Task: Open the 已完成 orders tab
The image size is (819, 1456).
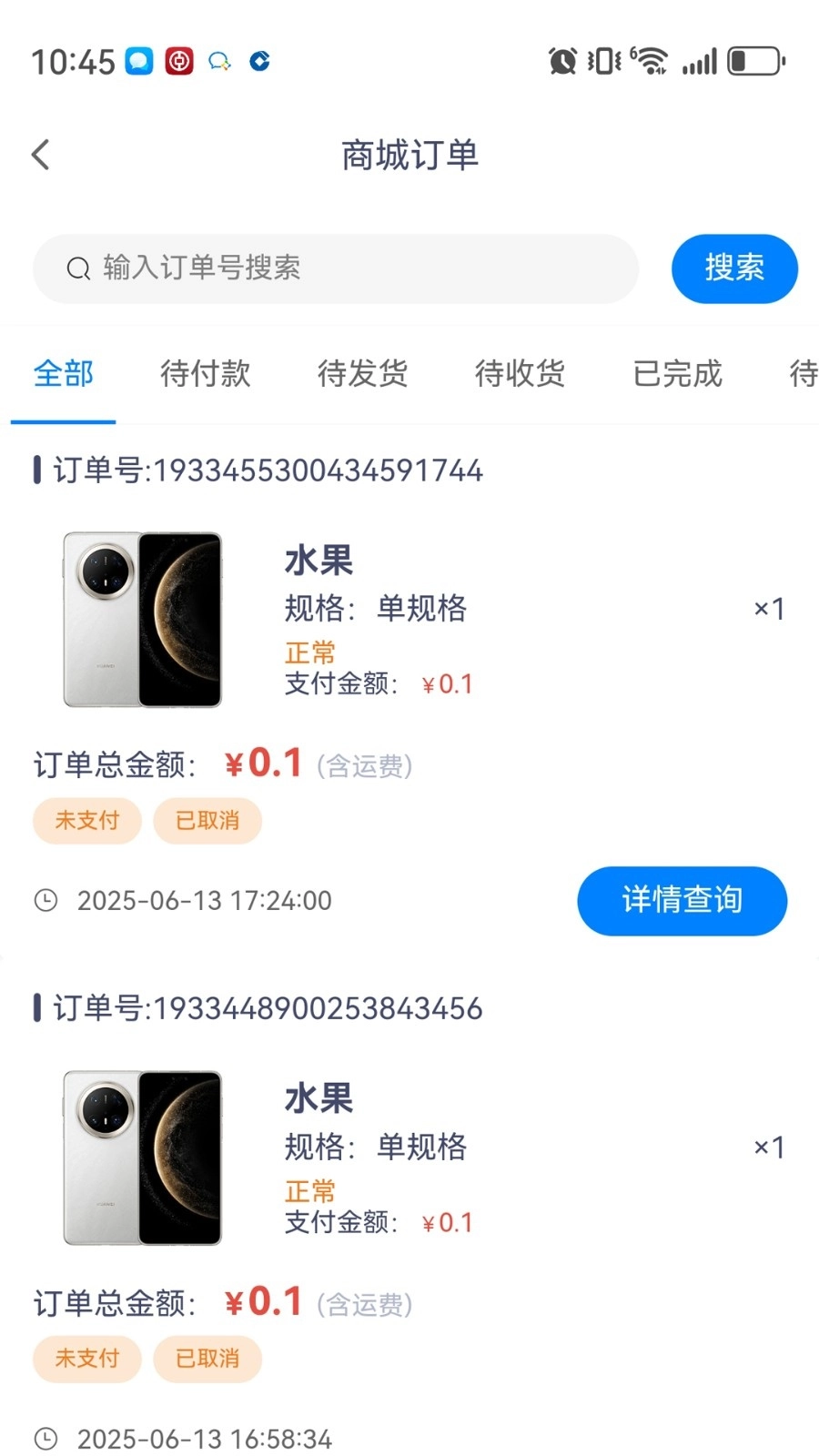Action: [x=677, y=374]
